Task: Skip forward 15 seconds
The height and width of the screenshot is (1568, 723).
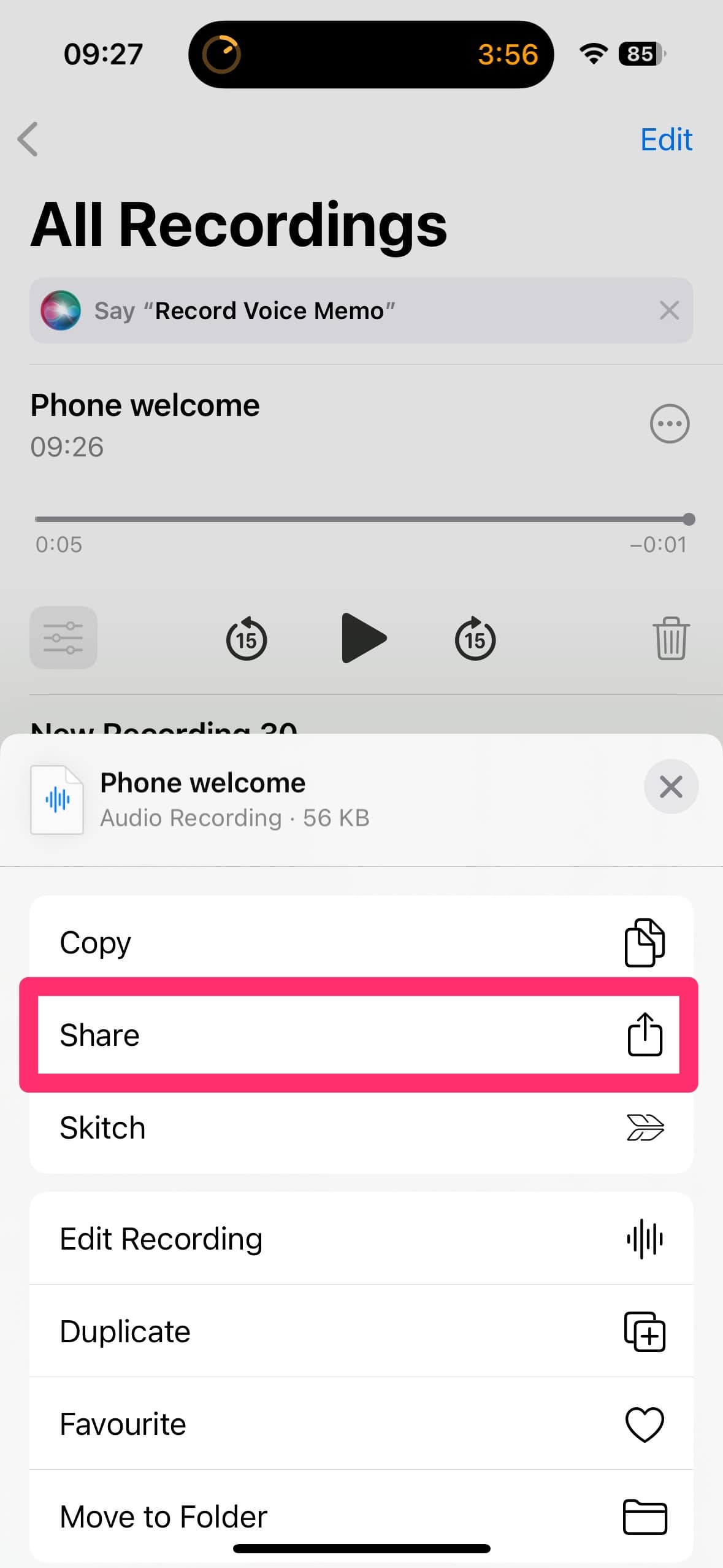Action: click(475, 639)
